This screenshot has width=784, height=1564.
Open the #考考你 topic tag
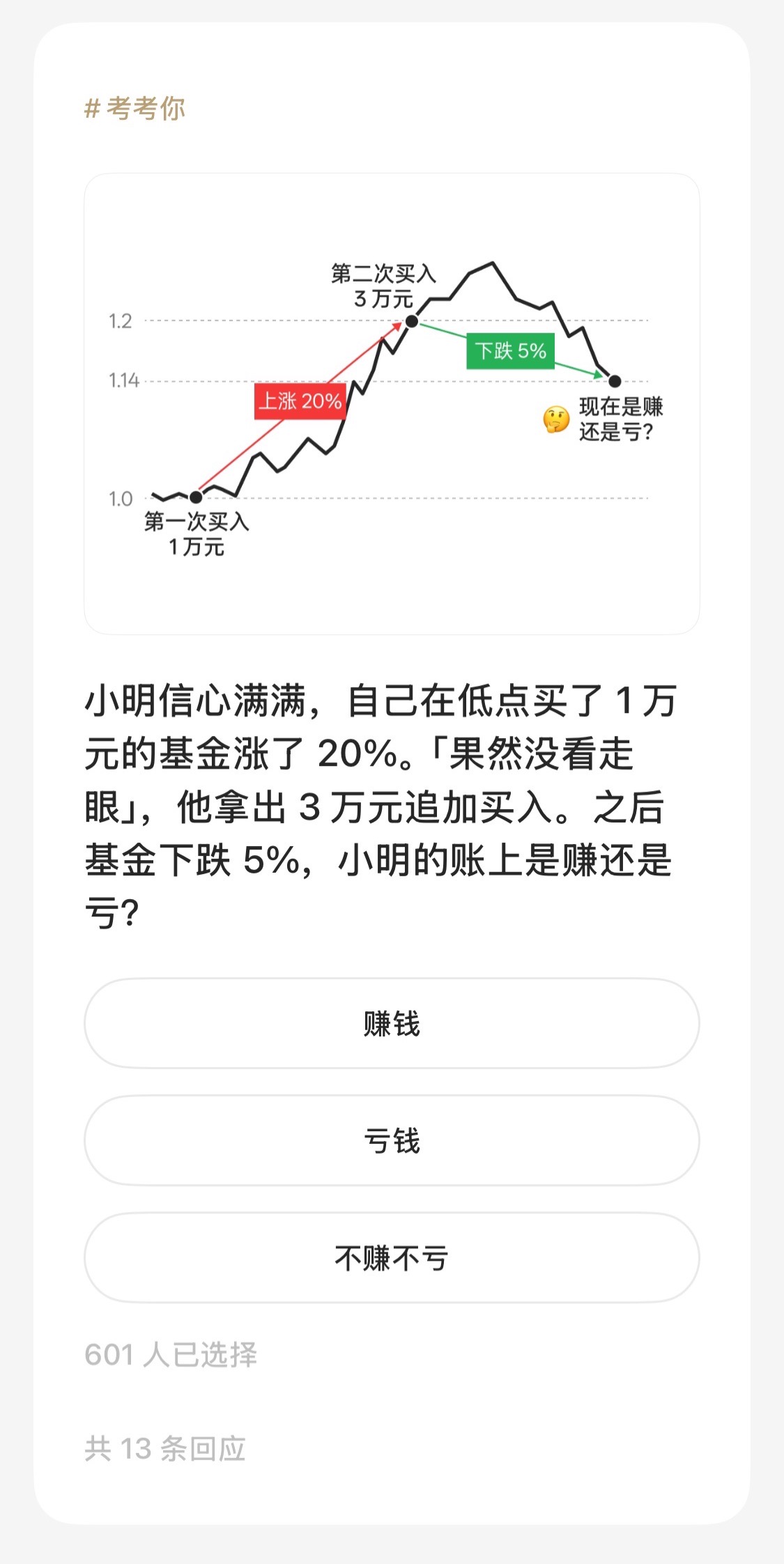pos(134,109)
